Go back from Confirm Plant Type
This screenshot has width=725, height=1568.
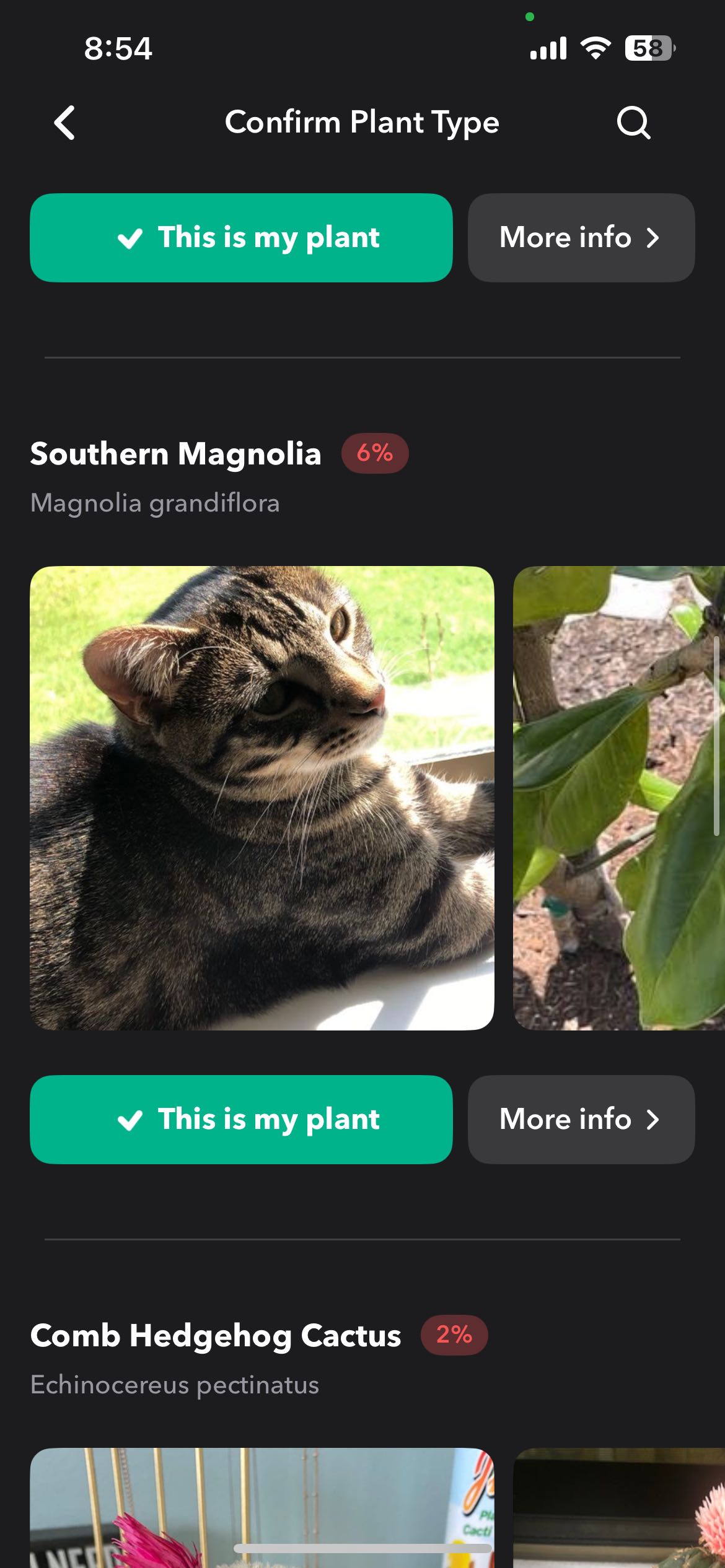click(x=65, y=123)
